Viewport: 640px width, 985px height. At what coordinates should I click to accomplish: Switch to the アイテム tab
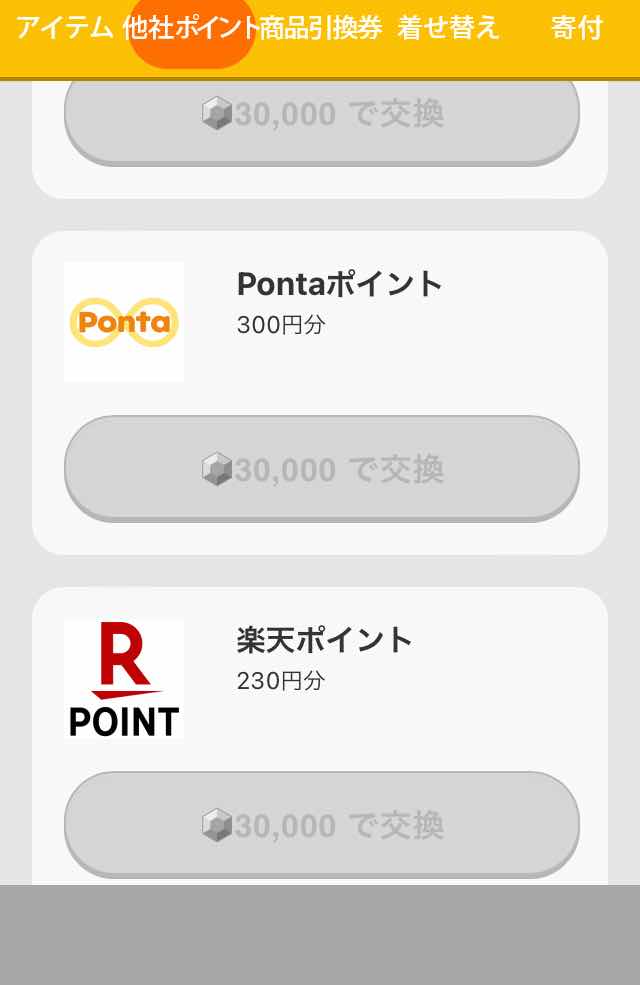65,28
